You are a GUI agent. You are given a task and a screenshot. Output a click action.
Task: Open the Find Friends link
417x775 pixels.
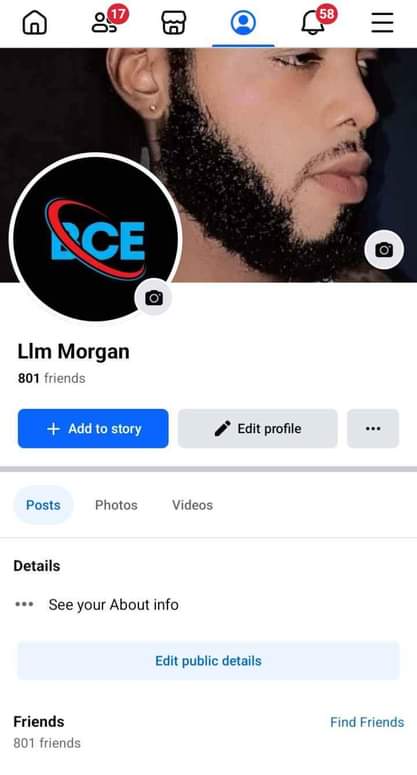(x=367, y=722)
